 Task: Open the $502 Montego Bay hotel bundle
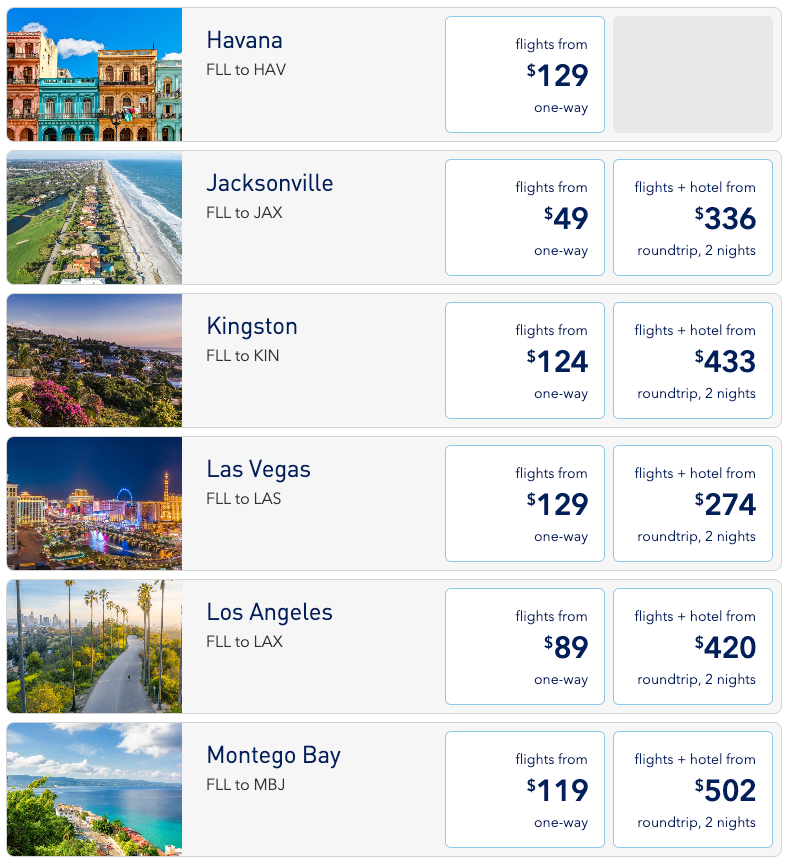coord(692,789)
